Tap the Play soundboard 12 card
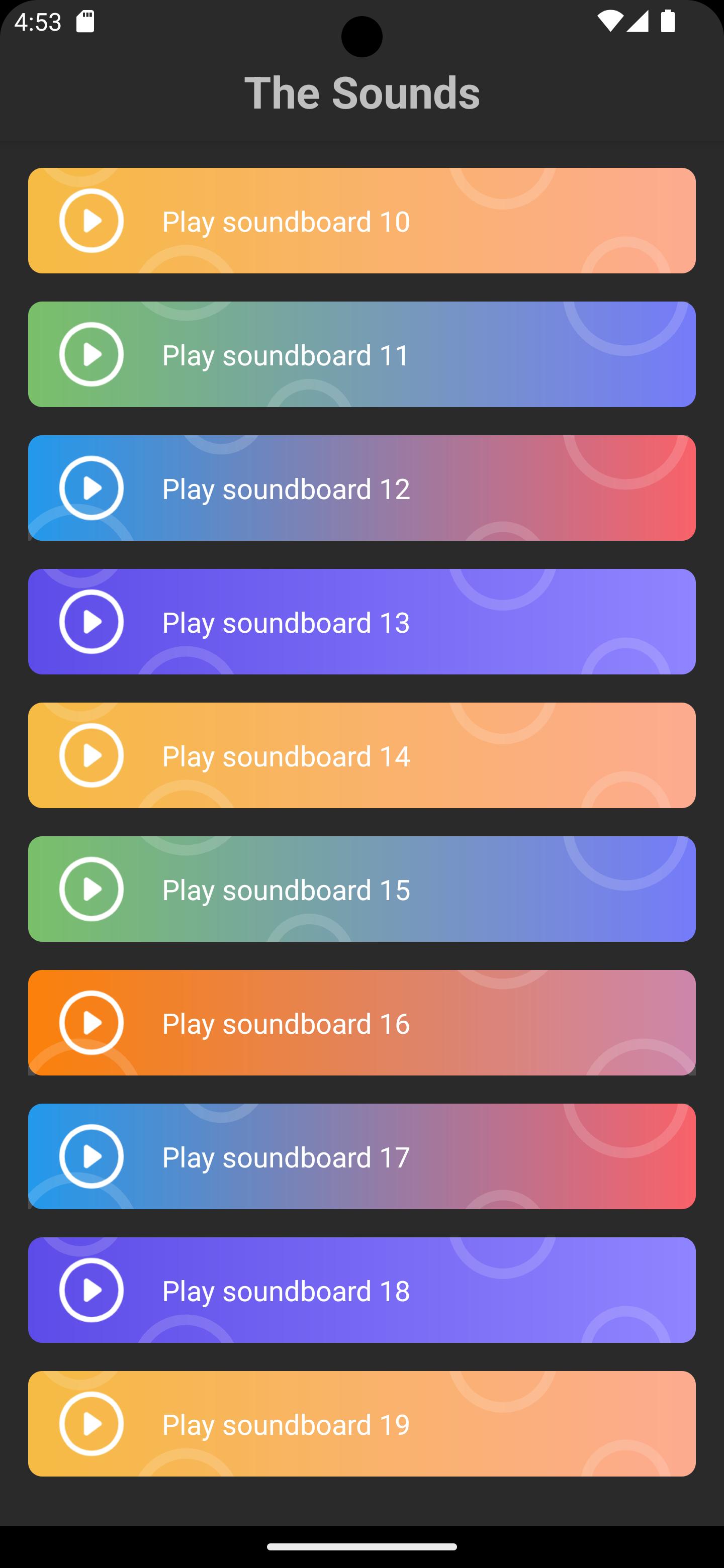 click(x=361, y=488)
